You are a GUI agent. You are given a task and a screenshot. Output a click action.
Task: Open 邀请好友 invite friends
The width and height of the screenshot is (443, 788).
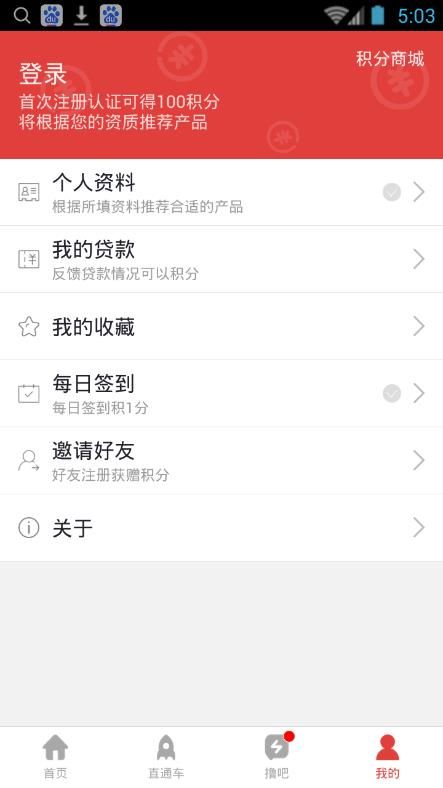pos(222,460)
